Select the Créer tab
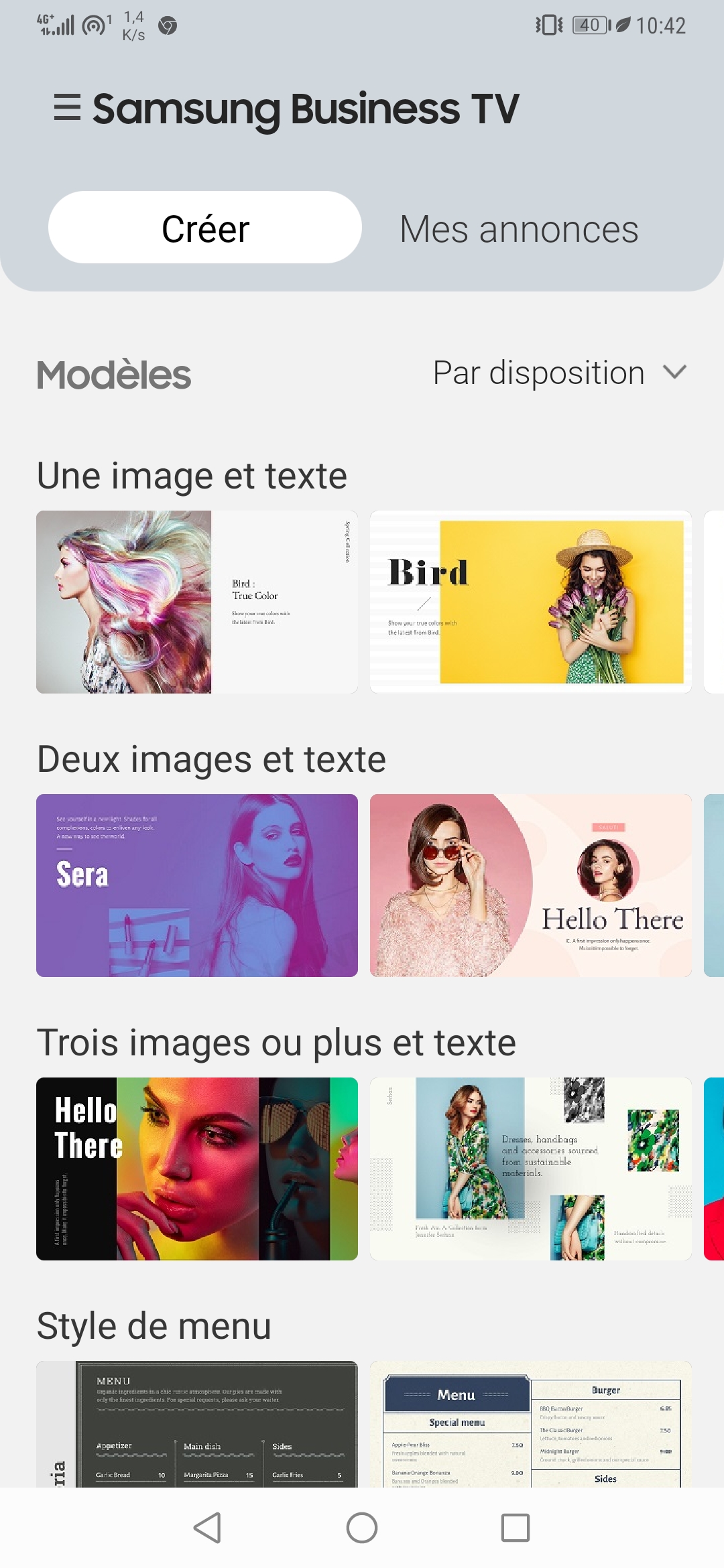Viewport: 724px width, 1568px height. click(x=205, y=228)
